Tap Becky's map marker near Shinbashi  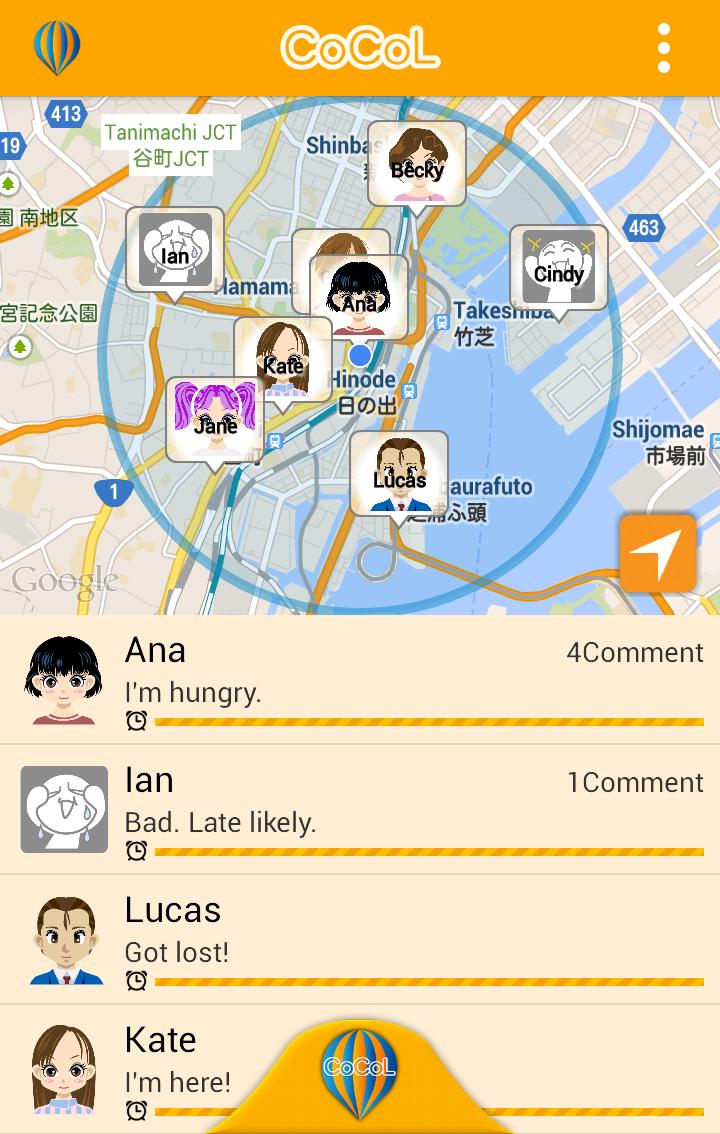[416, 158]
